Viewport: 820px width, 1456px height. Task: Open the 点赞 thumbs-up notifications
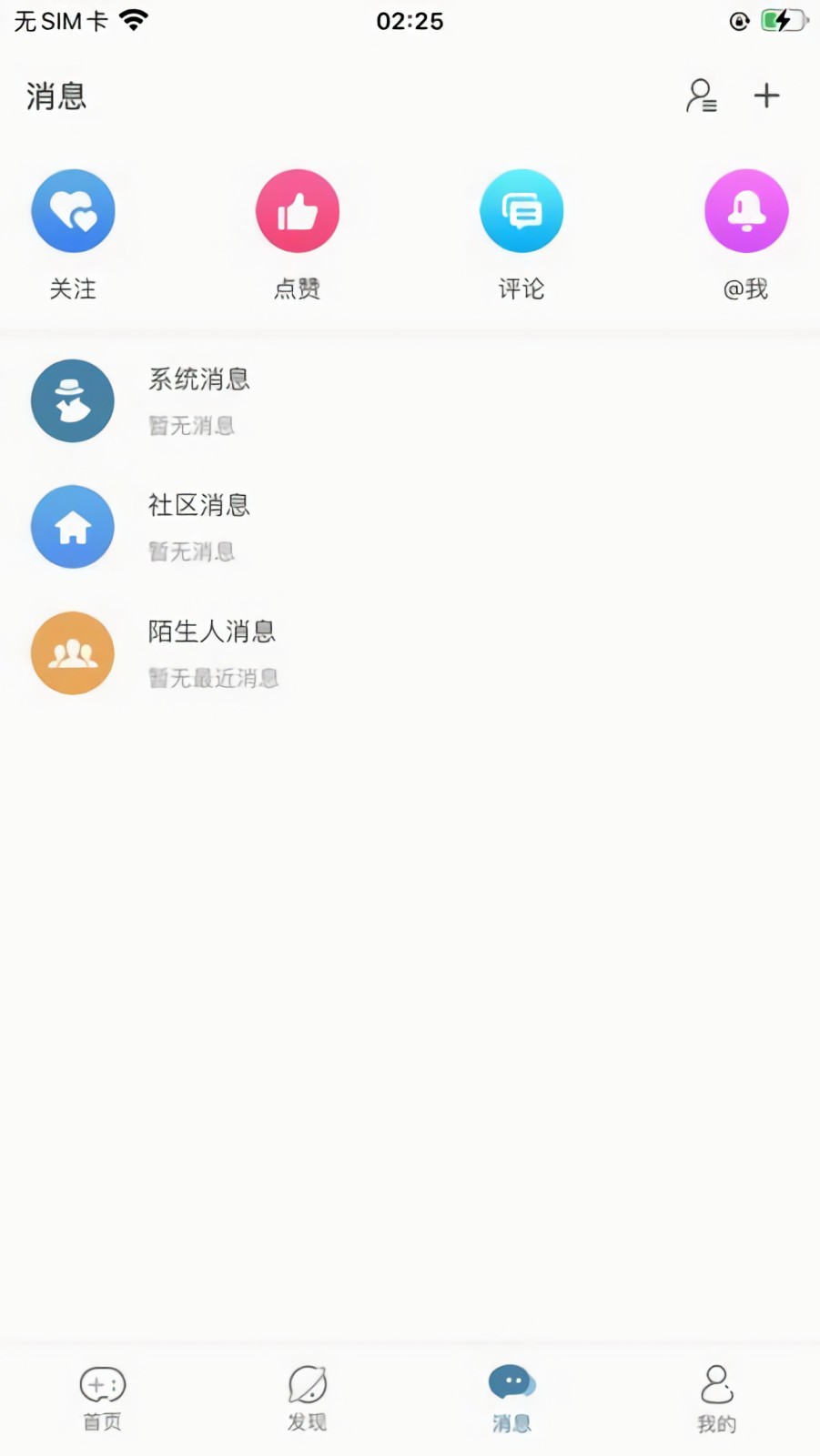[297, 210]
